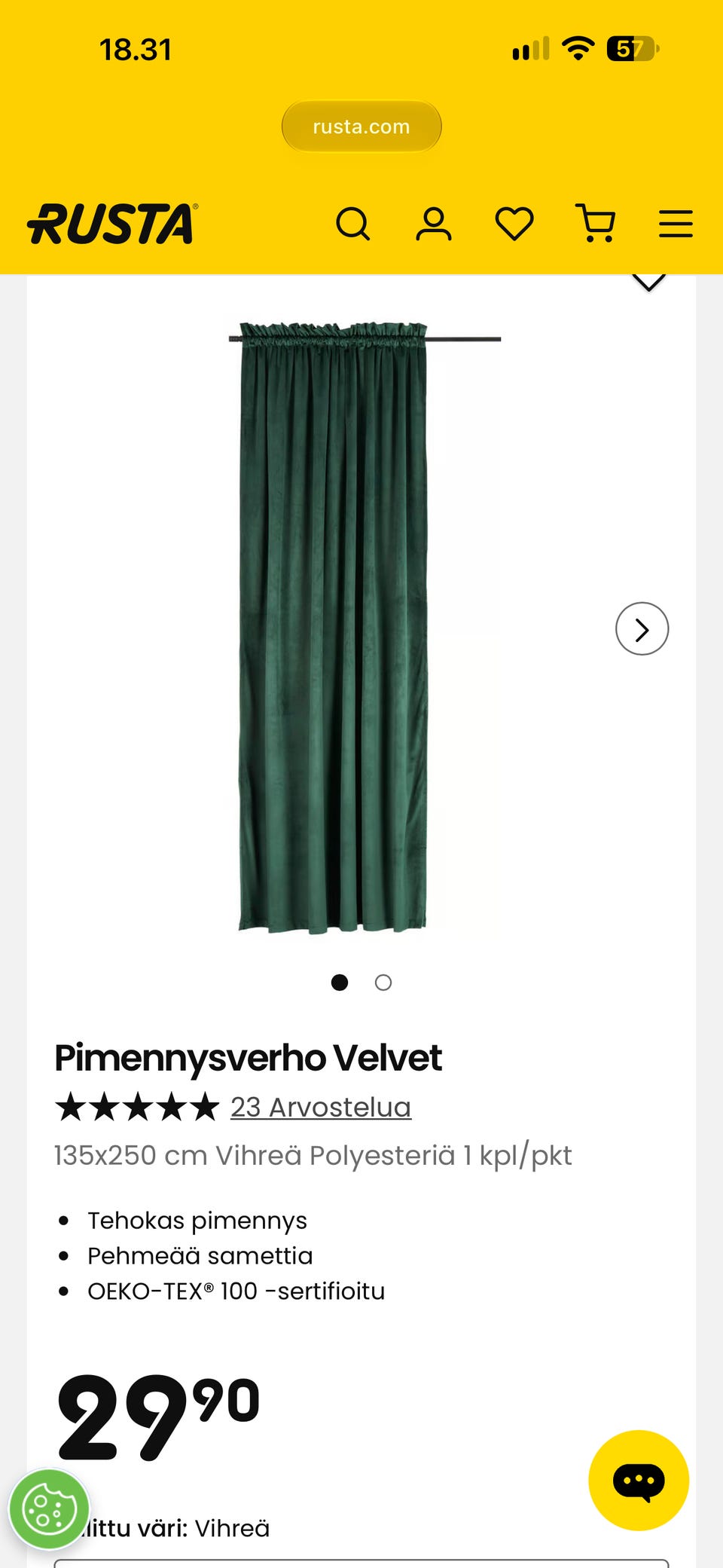Select the second image indicator dot
Viewport: 723px width, 1568px height.
pyautogui.click(x=383, y=983)
